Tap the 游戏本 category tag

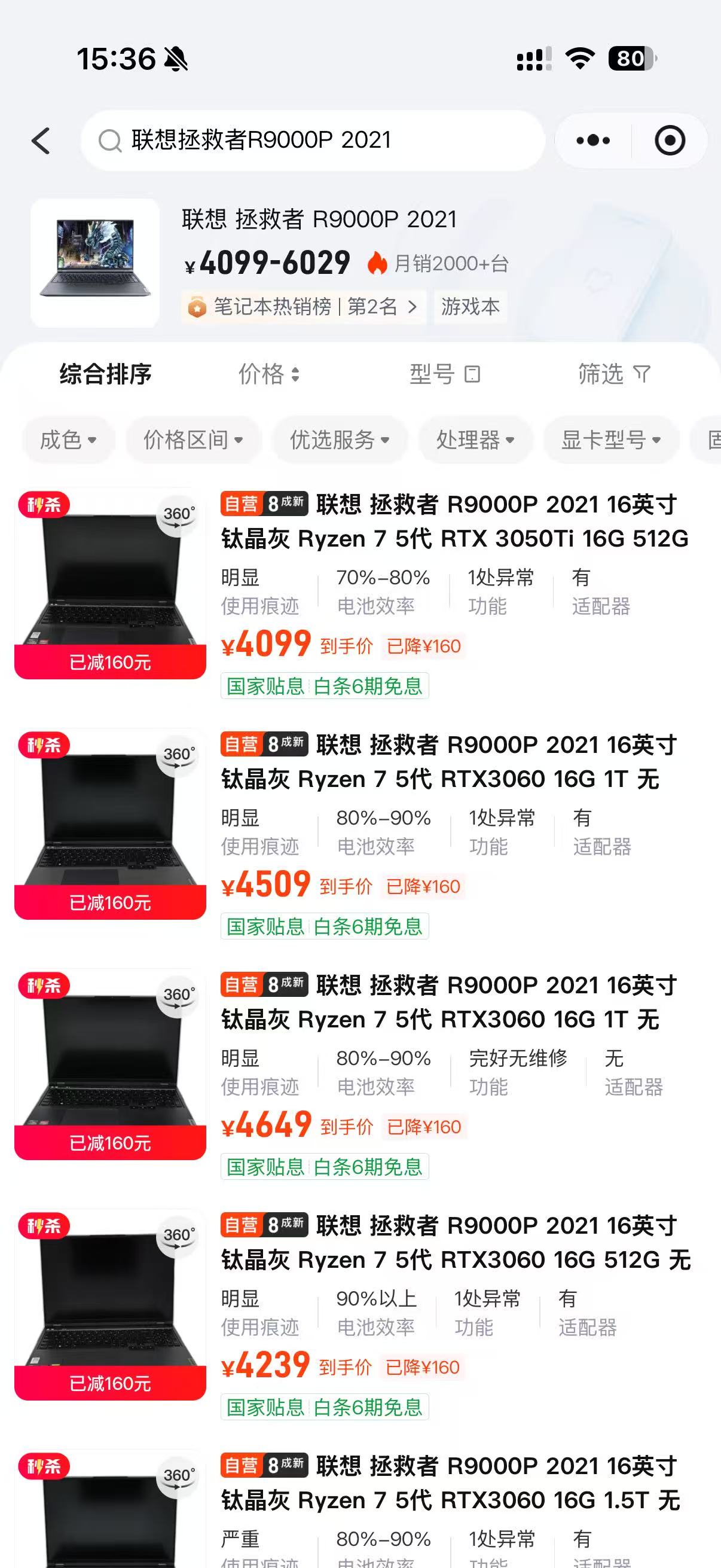coord(471,306)
